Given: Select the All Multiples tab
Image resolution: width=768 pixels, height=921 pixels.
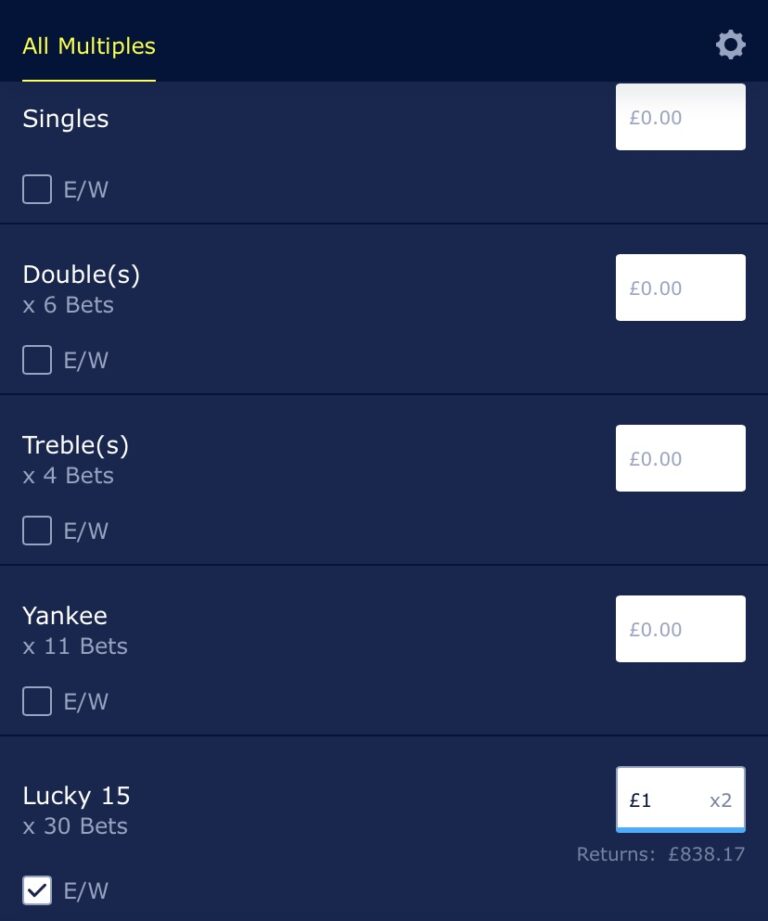Looking at the screenshot, I should 88,45.
